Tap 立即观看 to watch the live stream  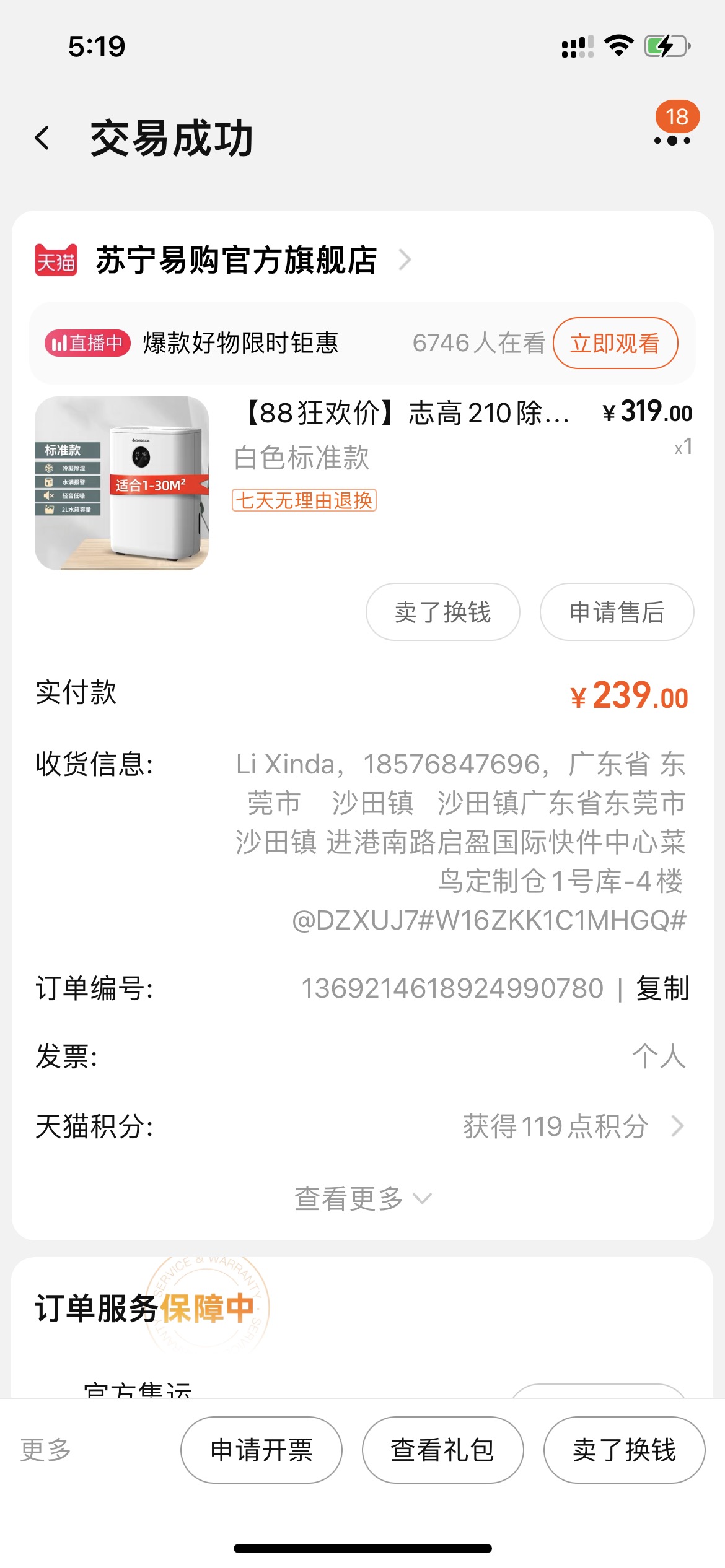[x=615, y=343]
